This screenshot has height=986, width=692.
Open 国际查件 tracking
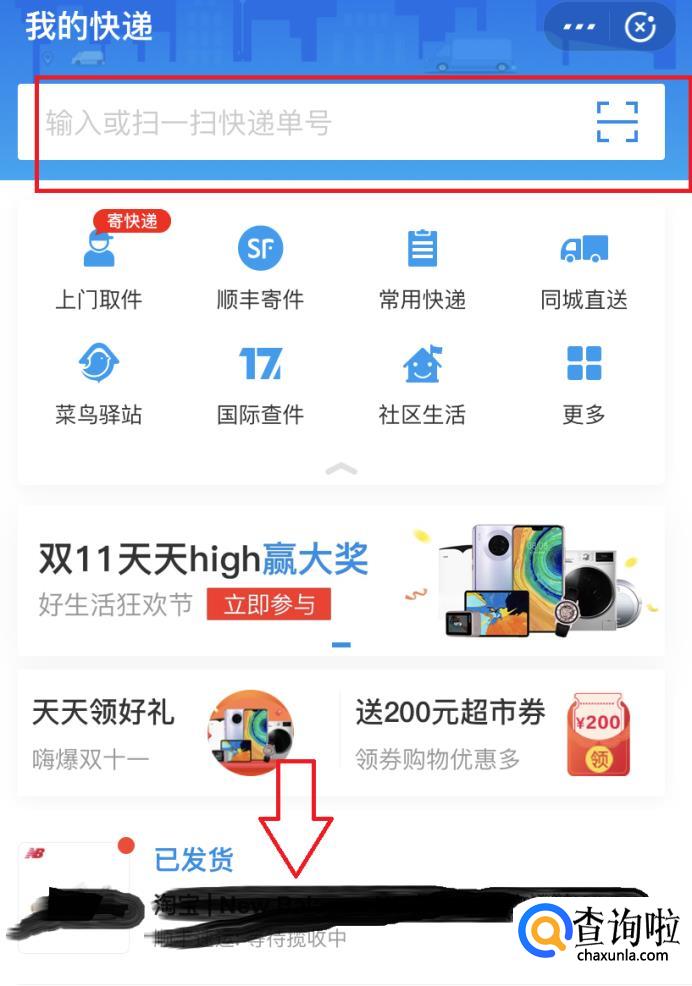tap(260, 383)
